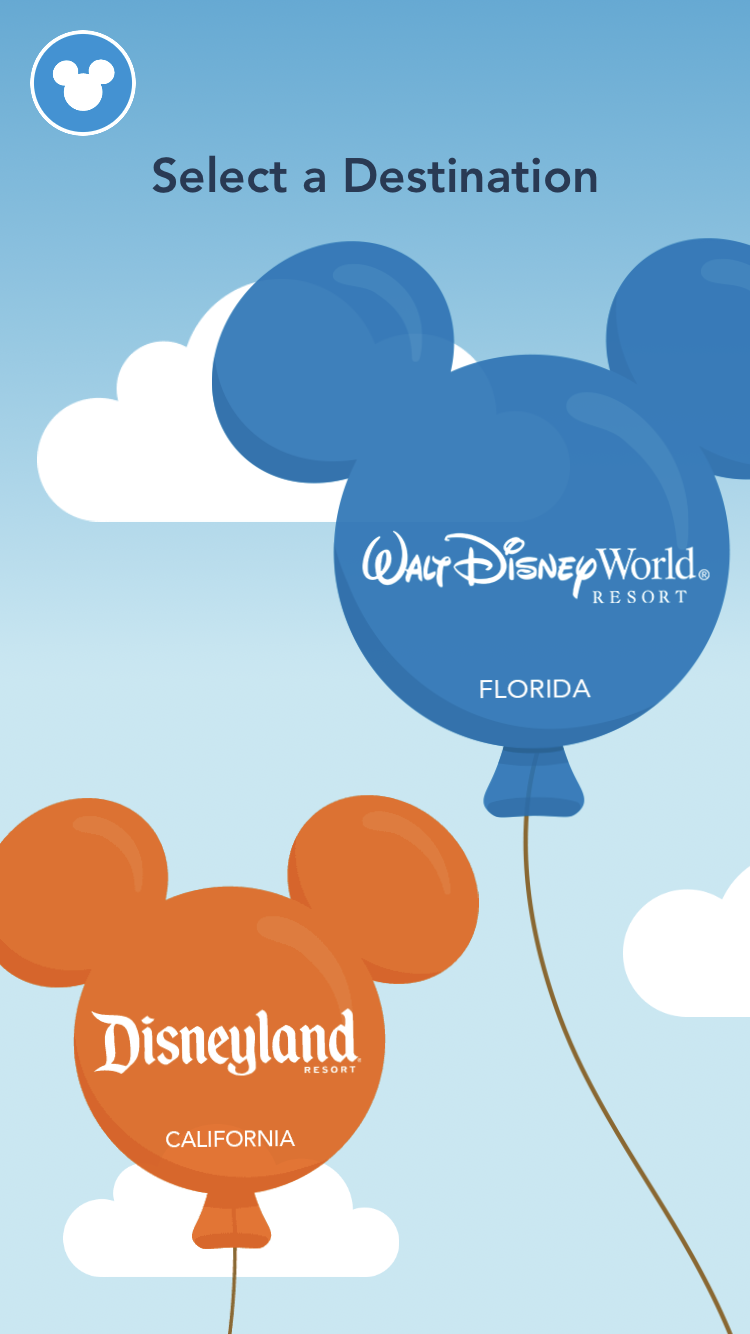Viewport: 750px width, 1334px height.
Task: Tap the Mickey icon at top left
Action: point(83,83)
